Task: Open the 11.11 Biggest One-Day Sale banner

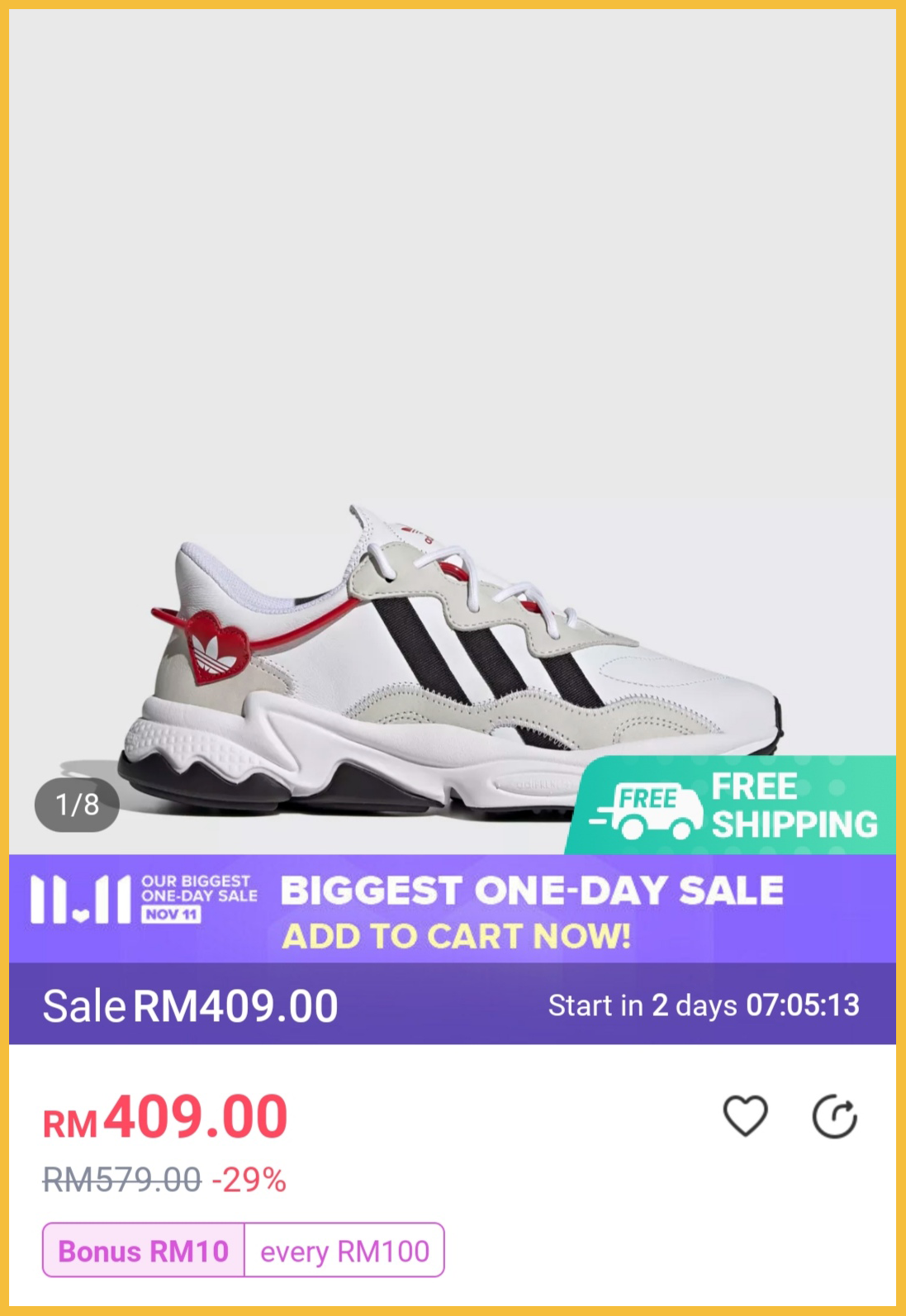Action: click(452, 909)
